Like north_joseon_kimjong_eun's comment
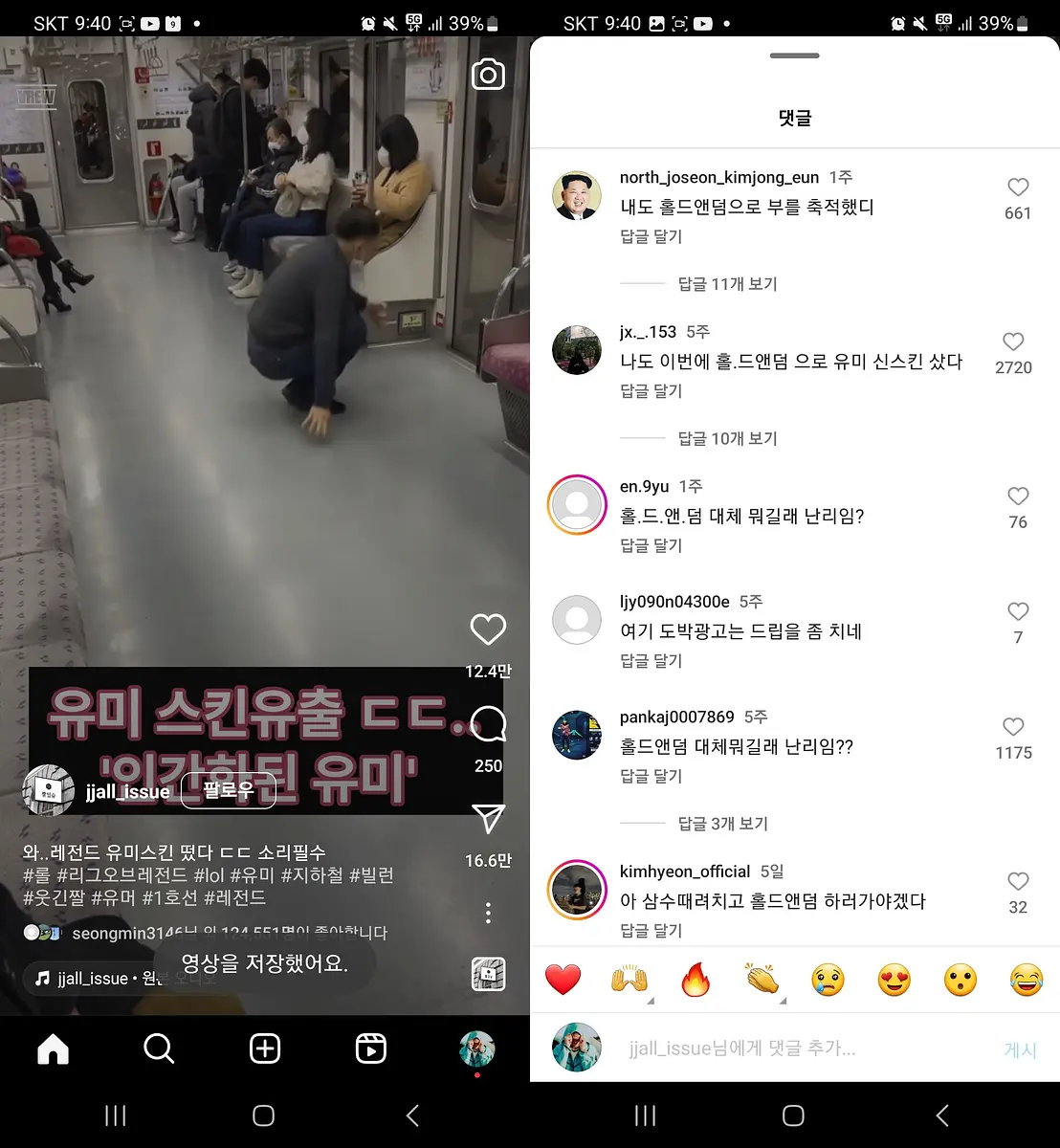This screenshot has height=1148, width=1060. [1018, 188]
